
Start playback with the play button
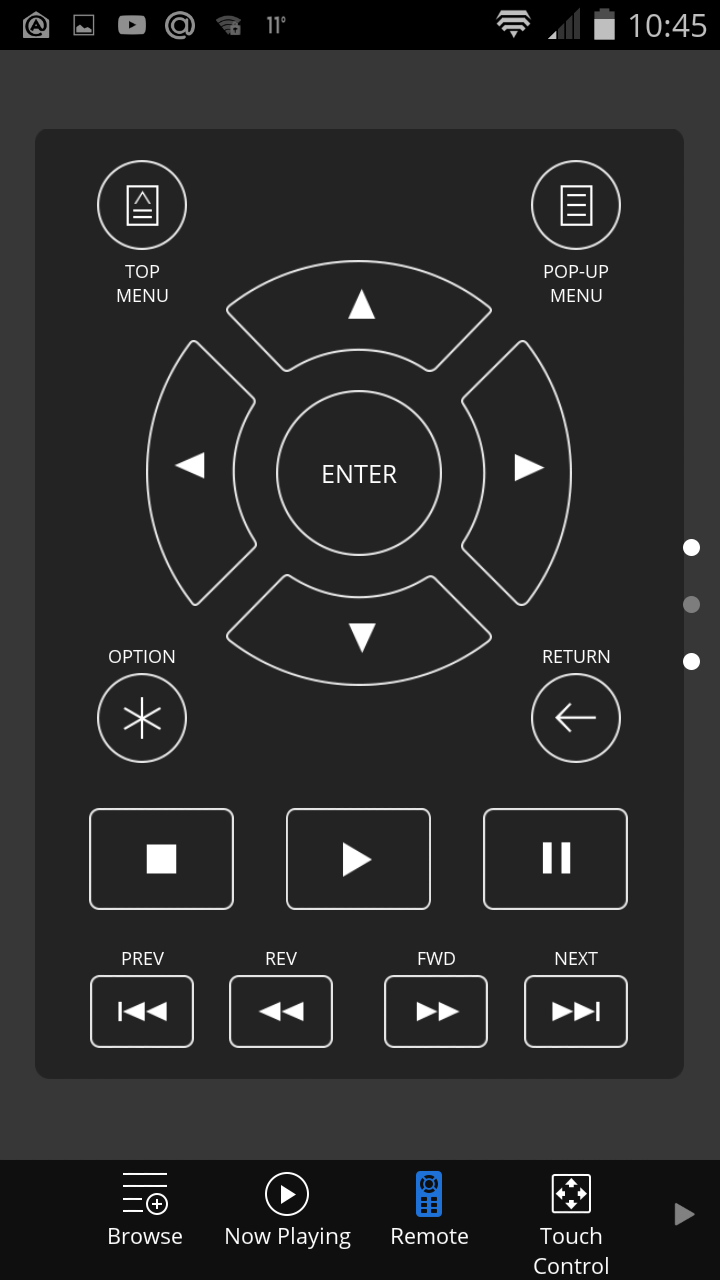tap(358, 859)
